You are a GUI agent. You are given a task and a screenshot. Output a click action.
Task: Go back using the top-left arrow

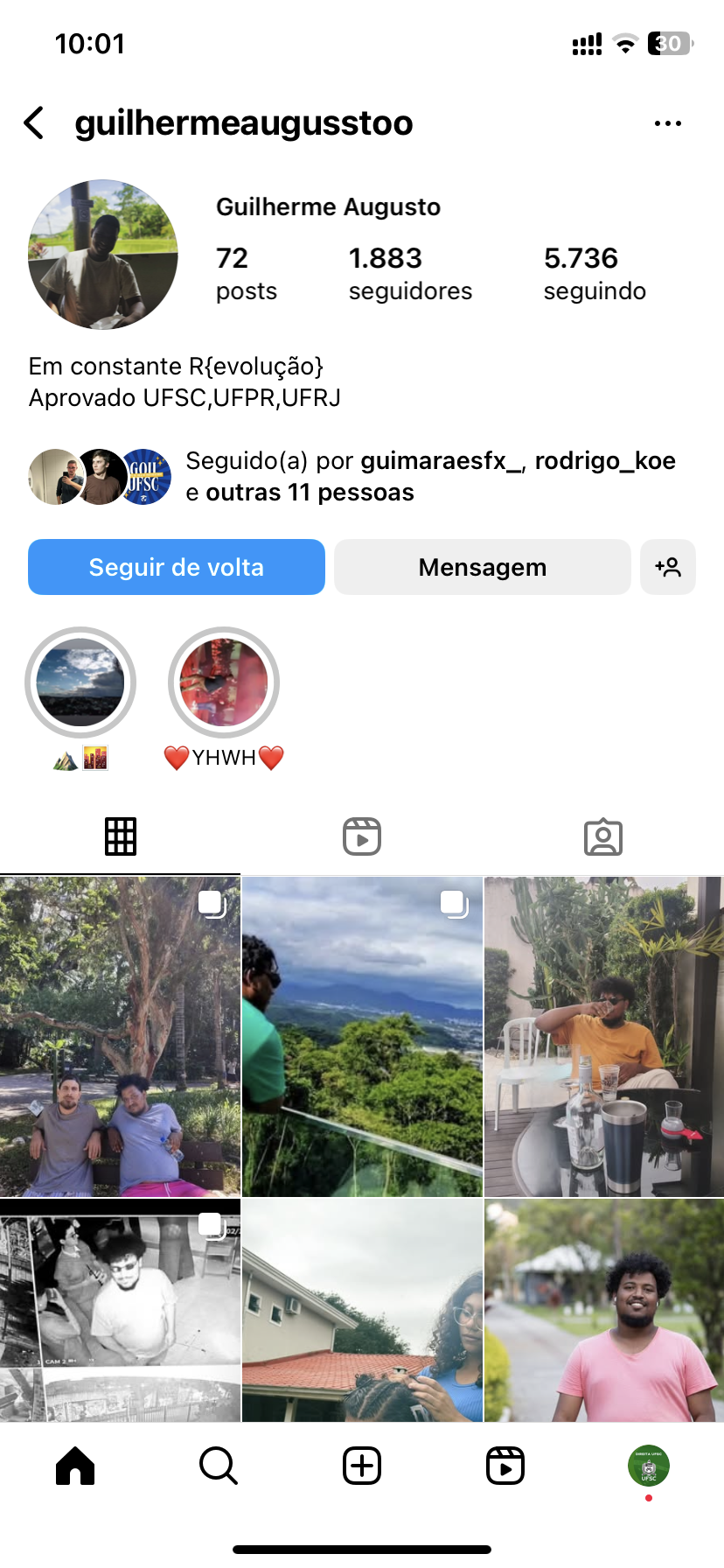[34, 123]
